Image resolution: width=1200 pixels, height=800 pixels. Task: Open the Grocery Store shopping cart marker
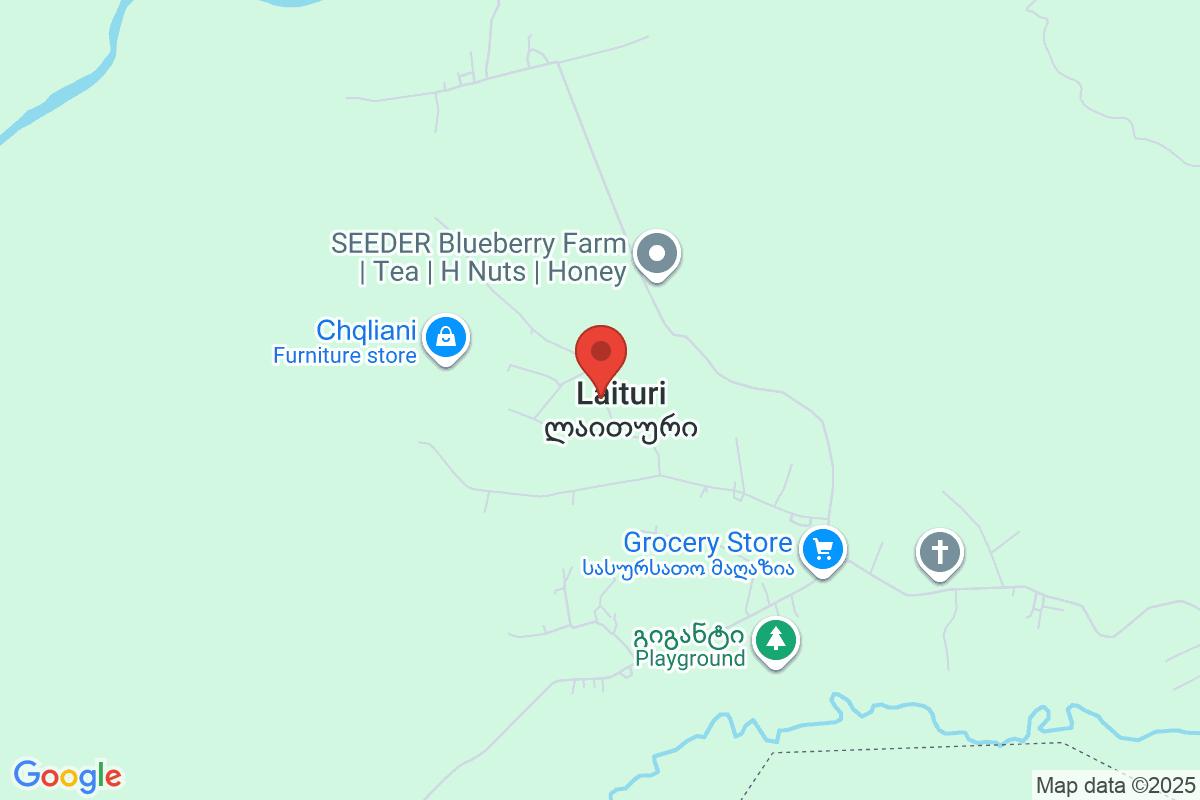click(x=823, y=549)
